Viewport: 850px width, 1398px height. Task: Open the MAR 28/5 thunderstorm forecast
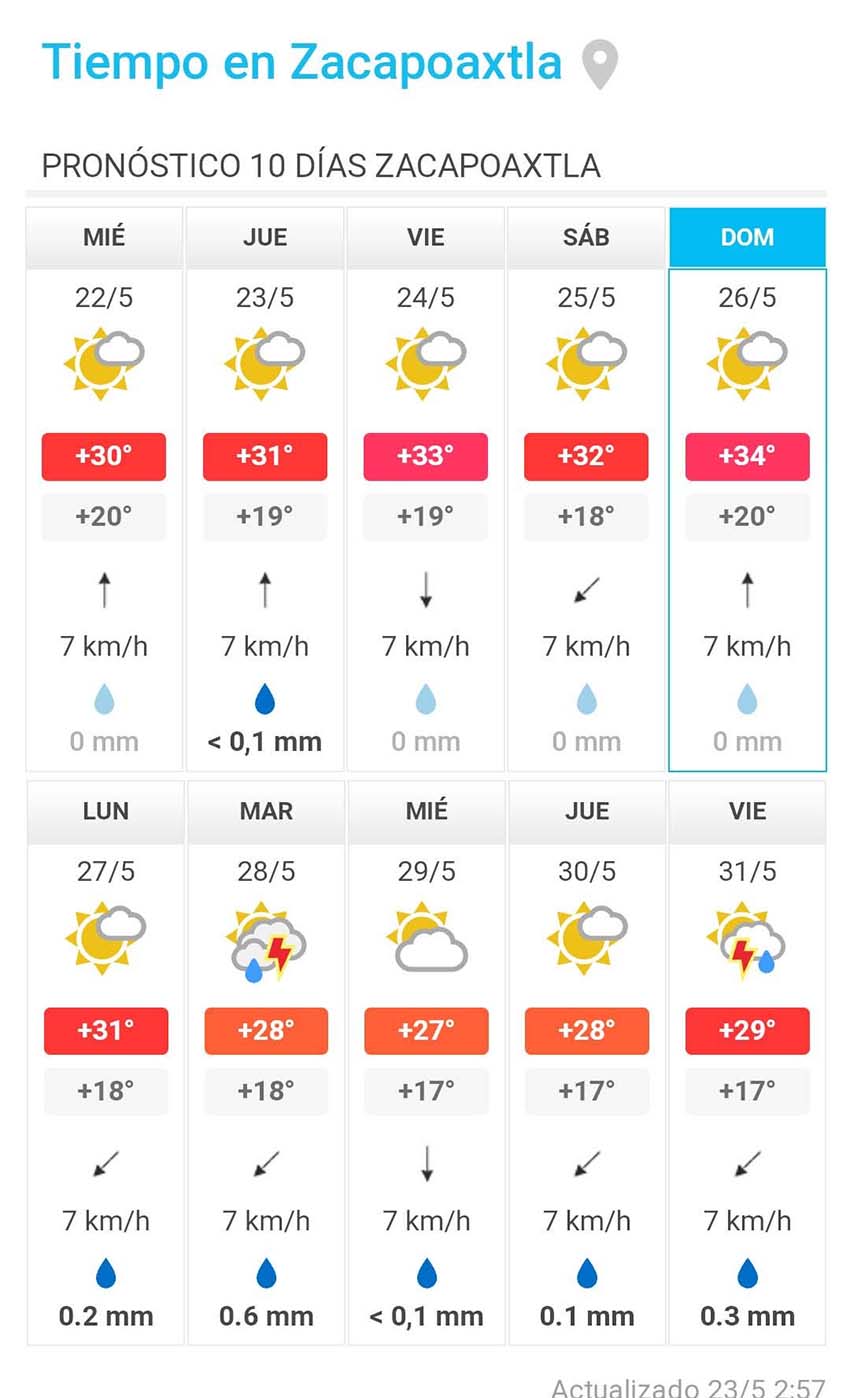click(x=266, y=1062)
